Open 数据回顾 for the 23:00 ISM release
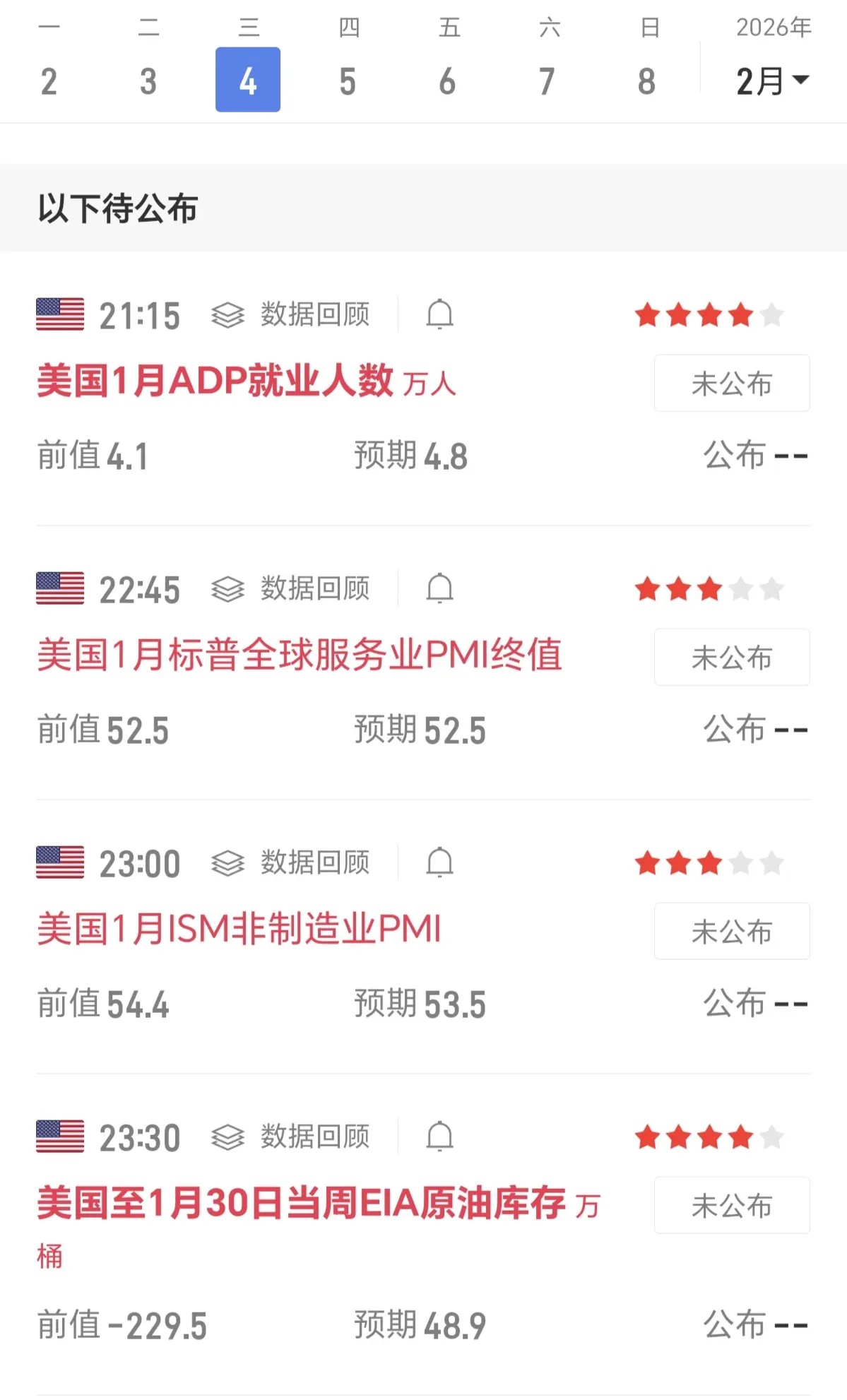The height and width of the screenshot is (1400, 847). (x=291, y=862)
